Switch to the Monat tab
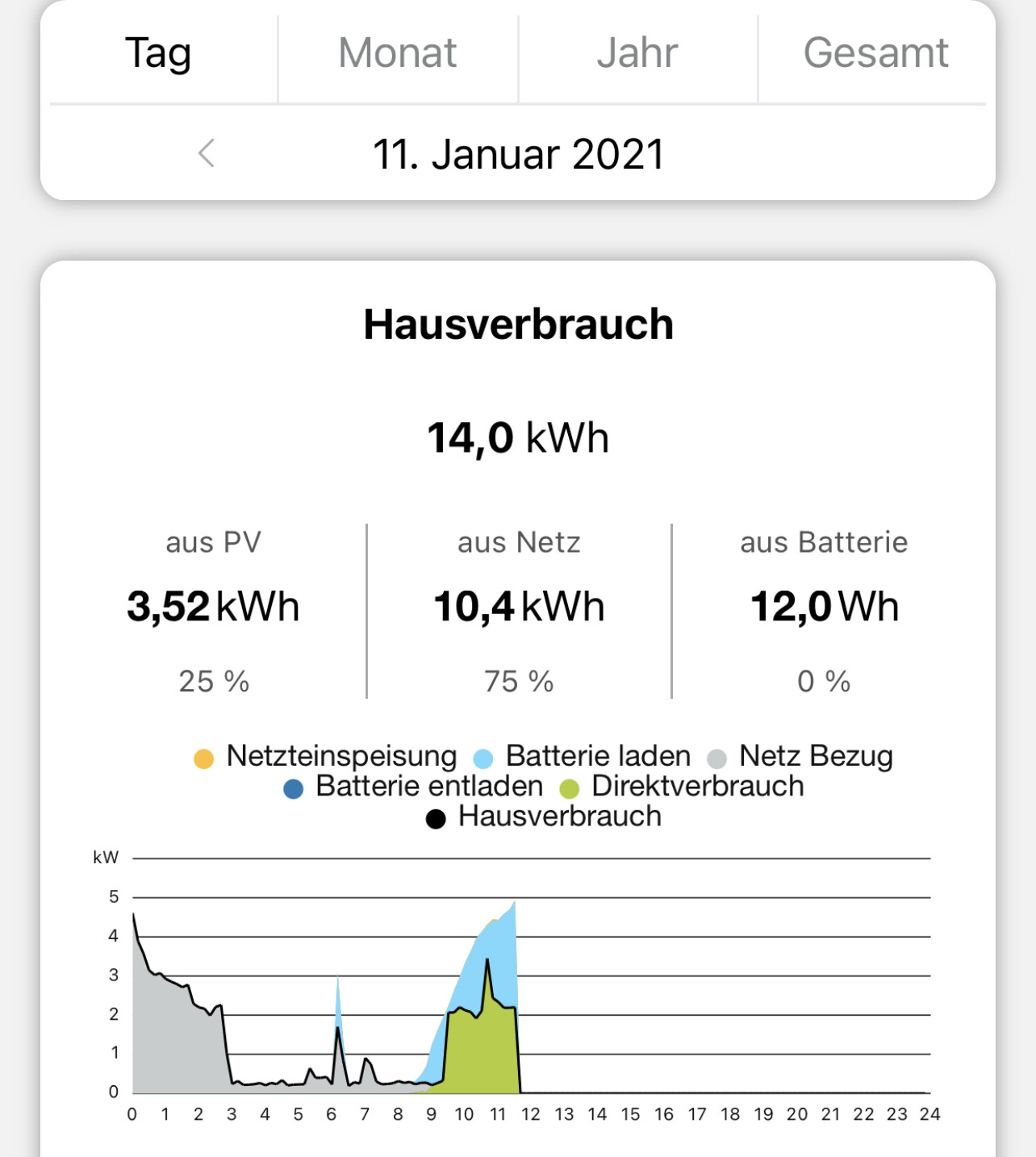Viewport: 1036px width, 1157px height. coord(397,53)
